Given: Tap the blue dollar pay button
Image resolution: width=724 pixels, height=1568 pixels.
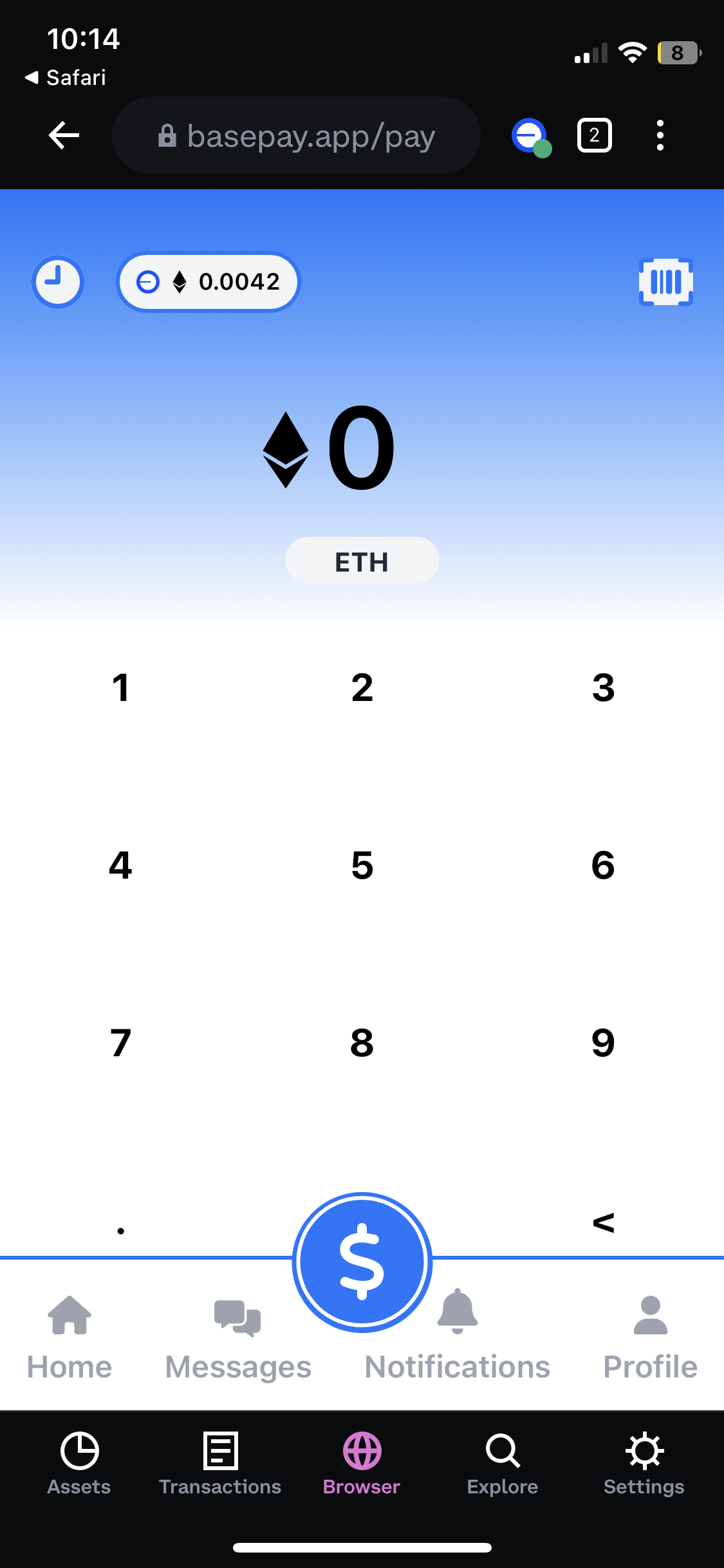Looking at the screenshot, I should point(362,1262).
